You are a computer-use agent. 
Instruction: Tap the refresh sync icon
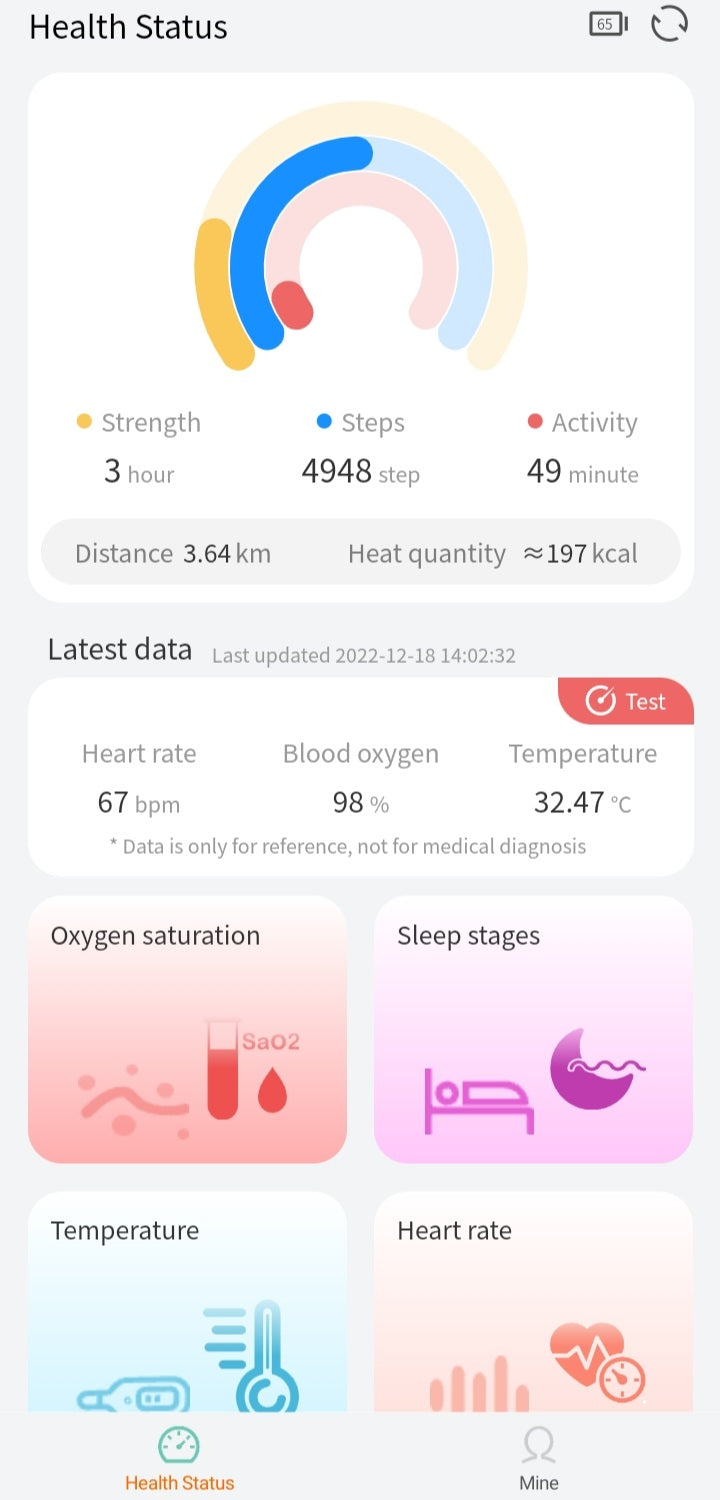click(668, 24)
